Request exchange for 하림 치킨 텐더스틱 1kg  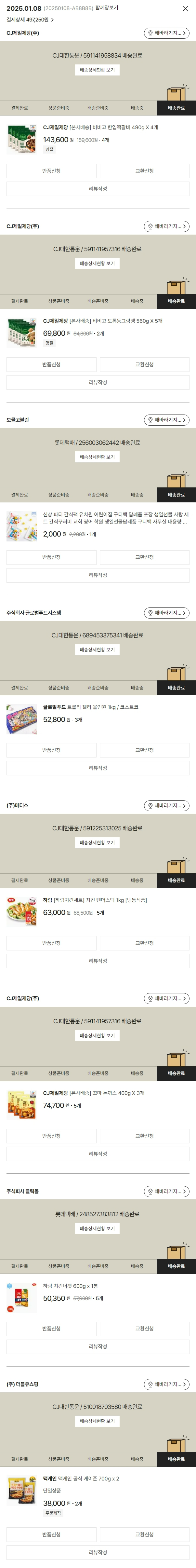(x=144, y=943)
